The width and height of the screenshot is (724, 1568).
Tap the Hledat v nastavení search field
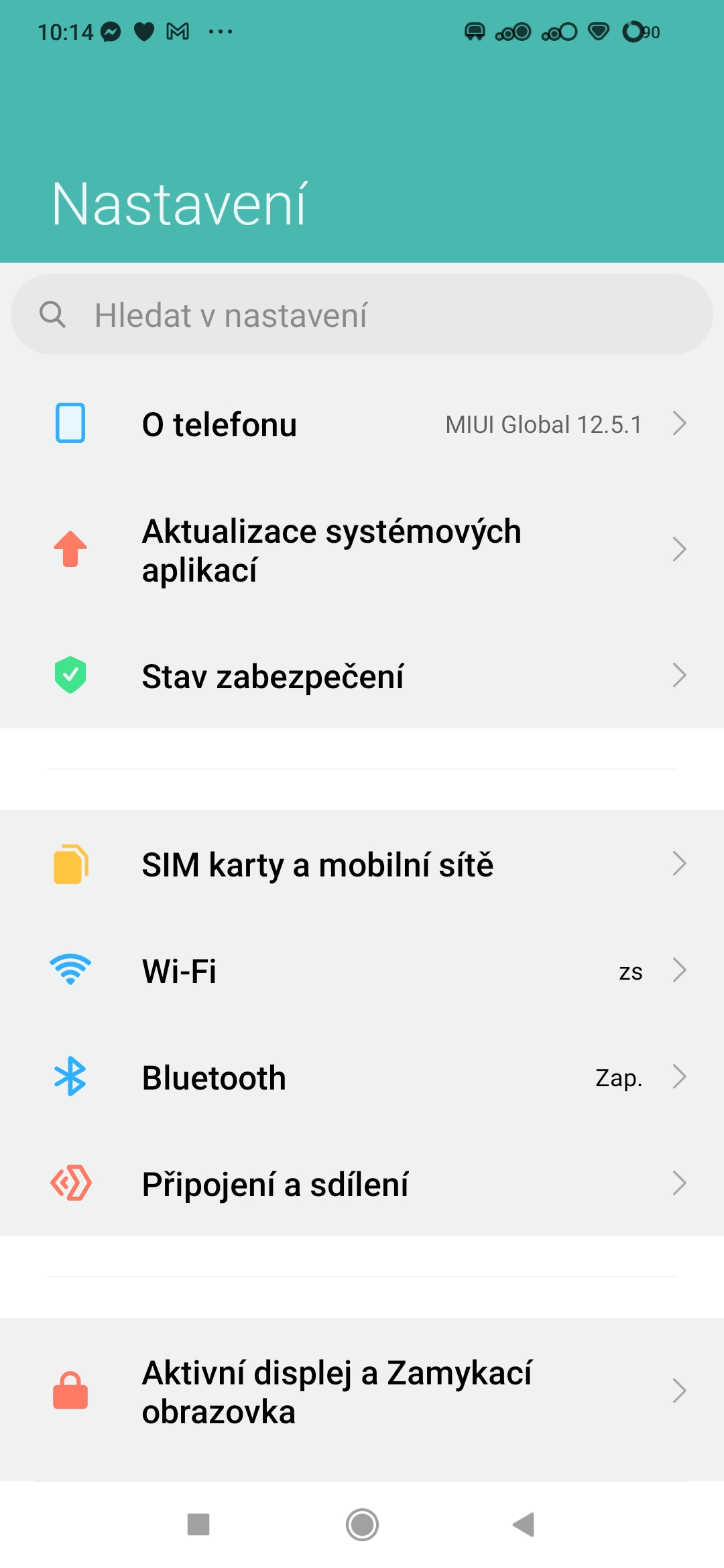(362, 315)
